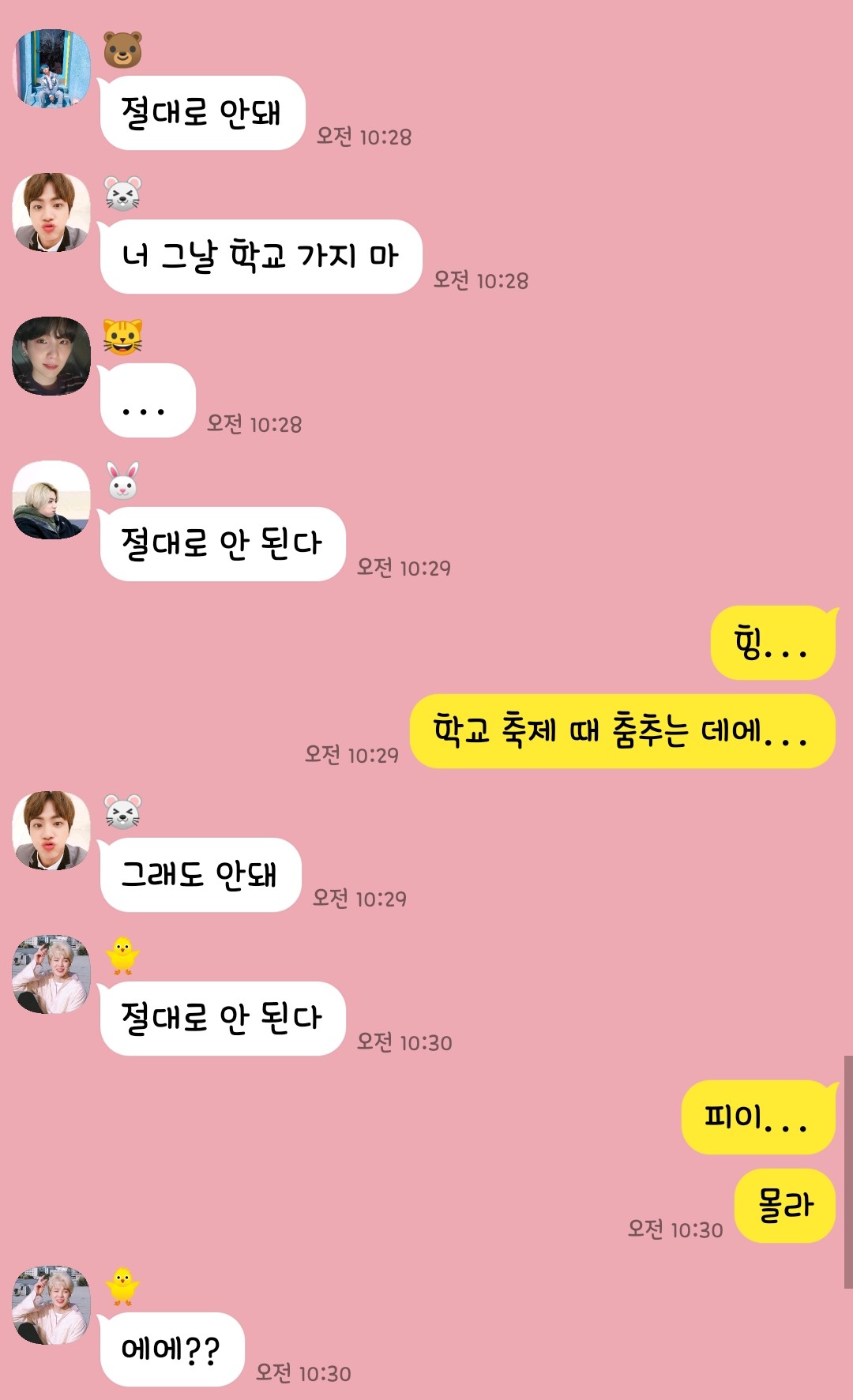This screenshot has width=853, height=1400.
Task: Open bear emoji sender's profile picture
Action: pyautogui.click(x=51, y=69)
